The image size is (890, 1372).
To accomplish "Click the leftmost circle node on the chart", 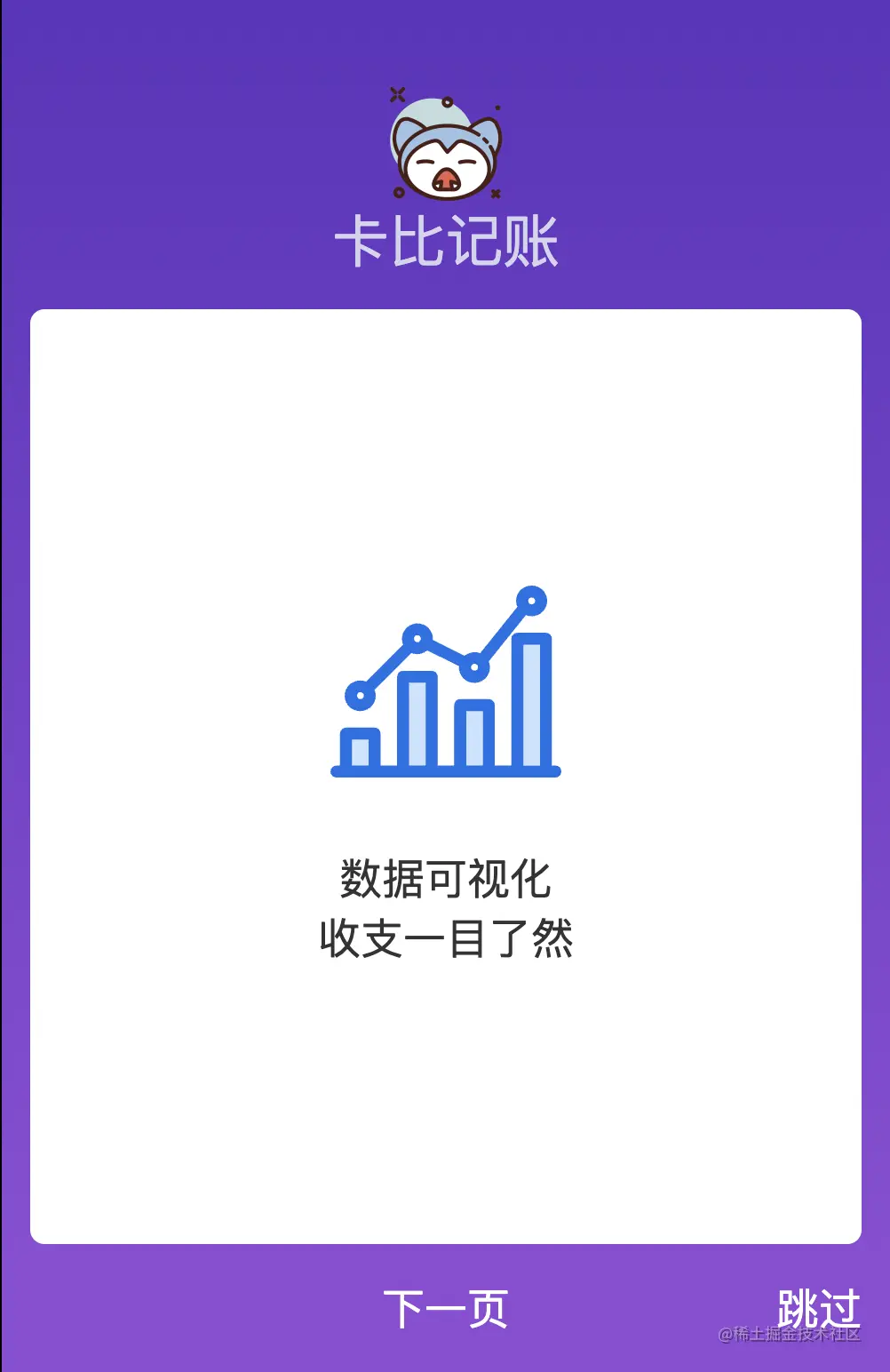I will point(362,696).
